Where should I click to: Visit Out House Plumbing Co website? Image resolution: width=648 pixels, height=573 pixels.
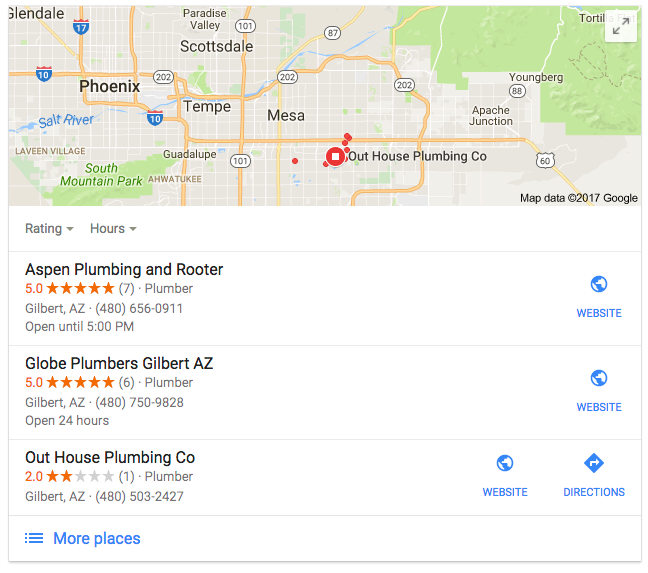[x=505, y=476]
